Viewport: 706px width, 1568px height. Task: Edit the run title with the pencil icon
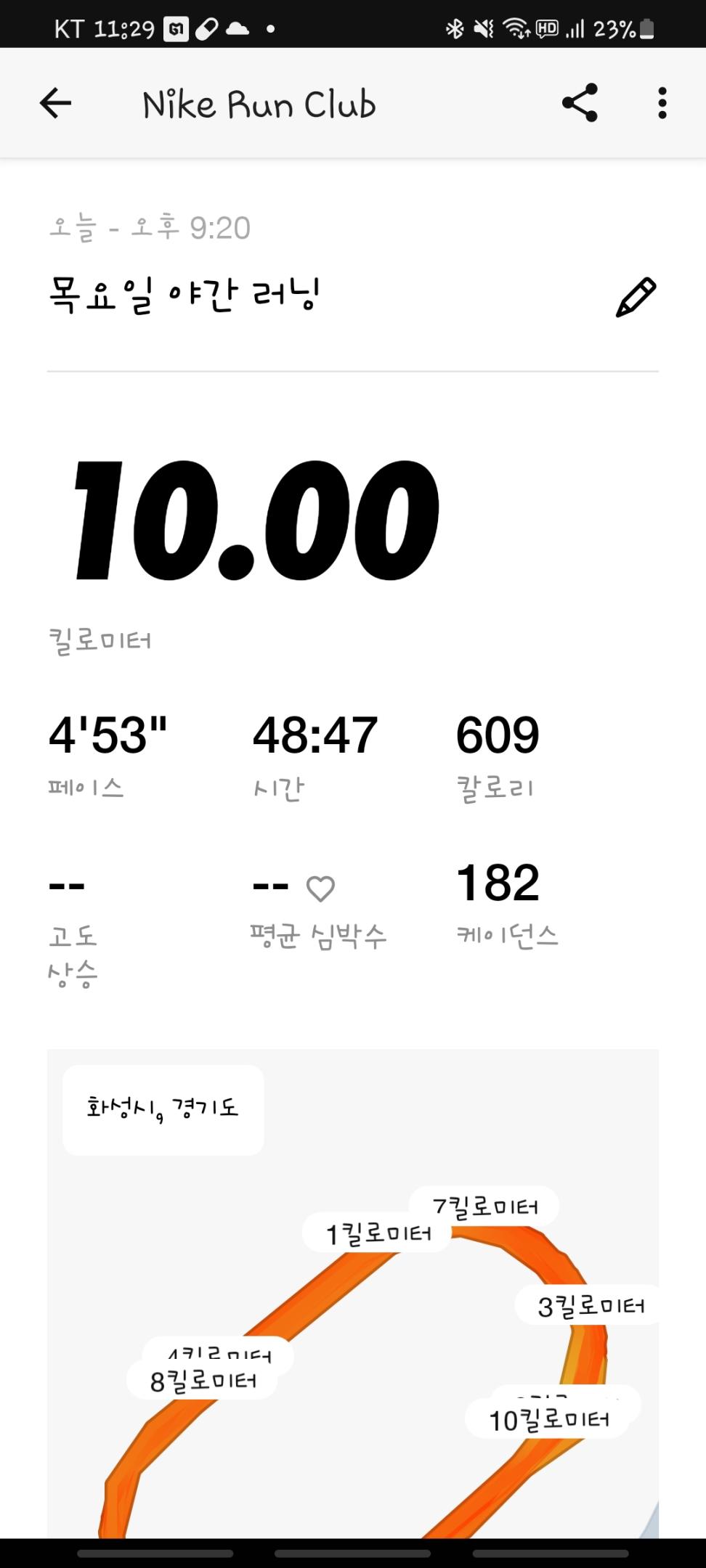point(636,297)
